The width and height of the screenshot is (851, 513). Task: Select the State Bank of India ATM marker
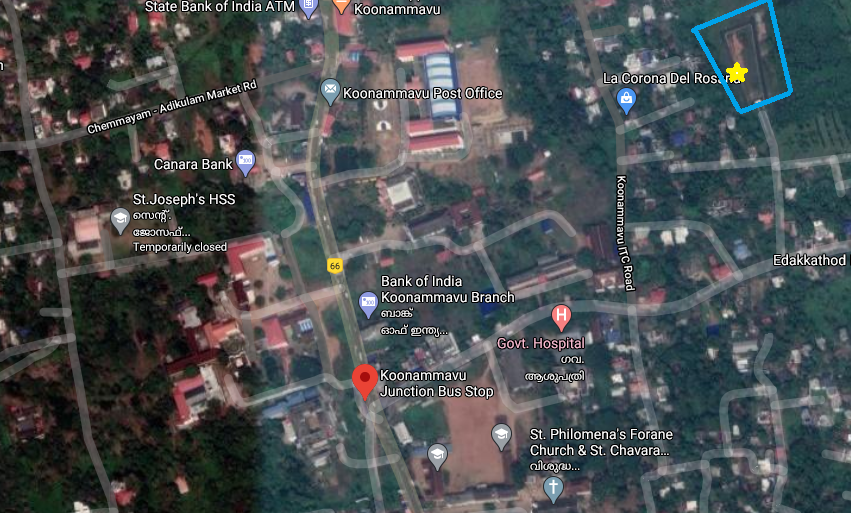(307, 6)
